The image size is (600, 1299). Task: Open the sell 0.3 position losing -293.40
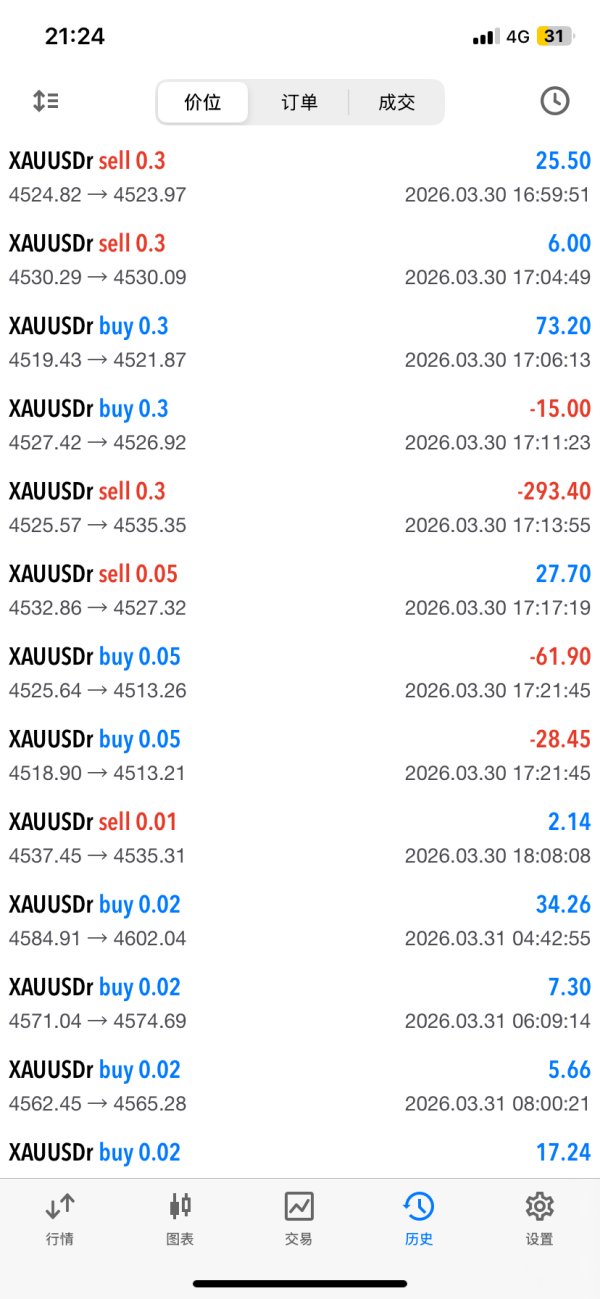pyautogui.click(x=300, y=508)
